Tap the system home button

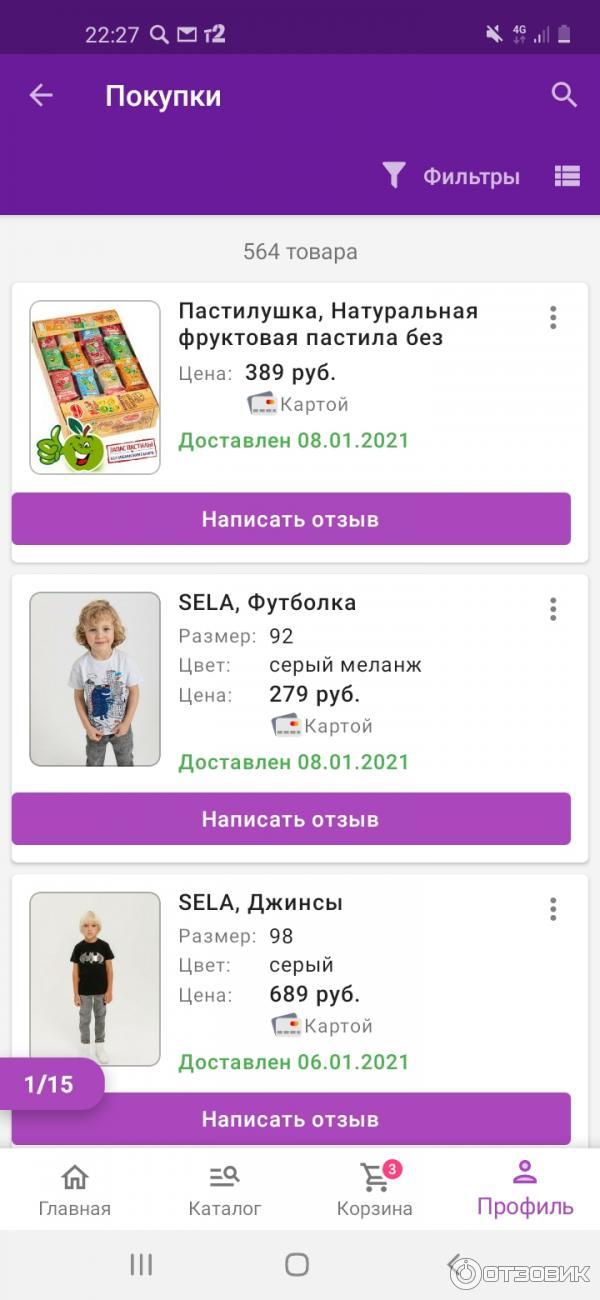coord(297,1265)
